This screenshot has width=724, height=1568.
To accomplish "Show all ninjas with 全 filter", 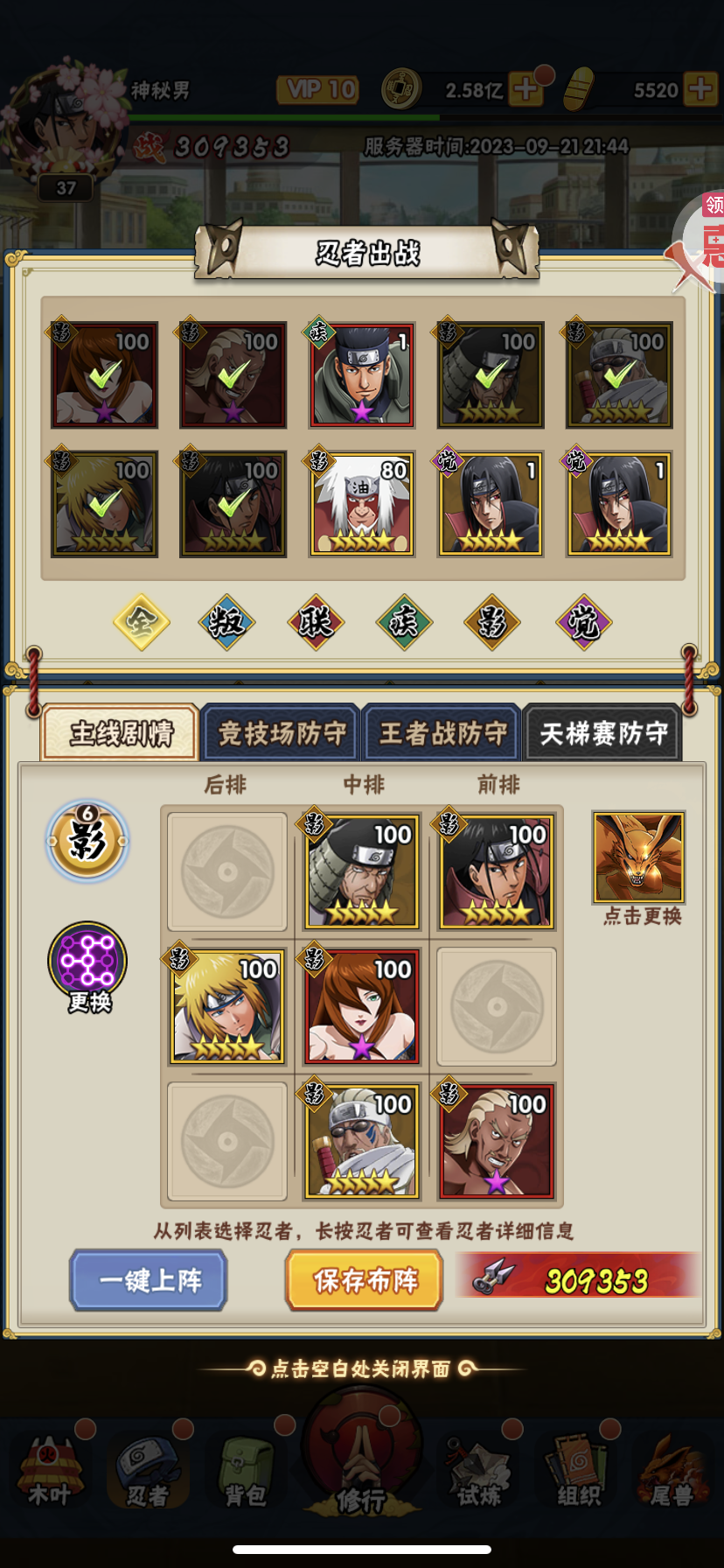I will click(141, 622).
